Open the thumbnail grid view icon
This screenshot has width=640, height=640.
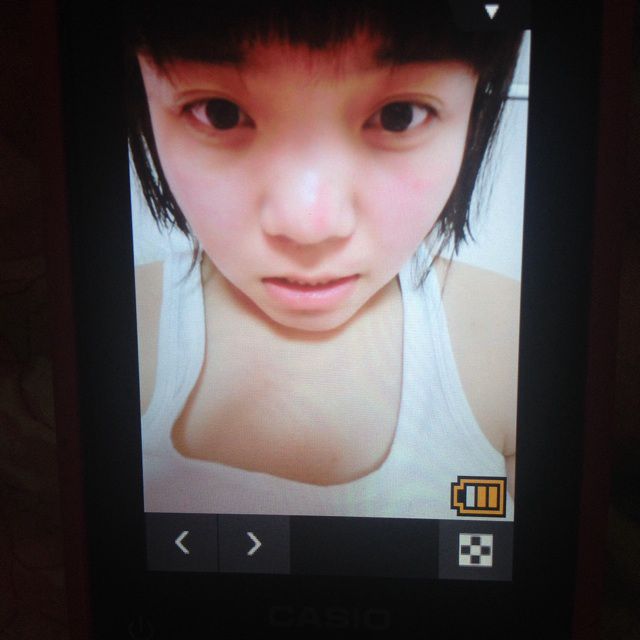coord(476,550)
